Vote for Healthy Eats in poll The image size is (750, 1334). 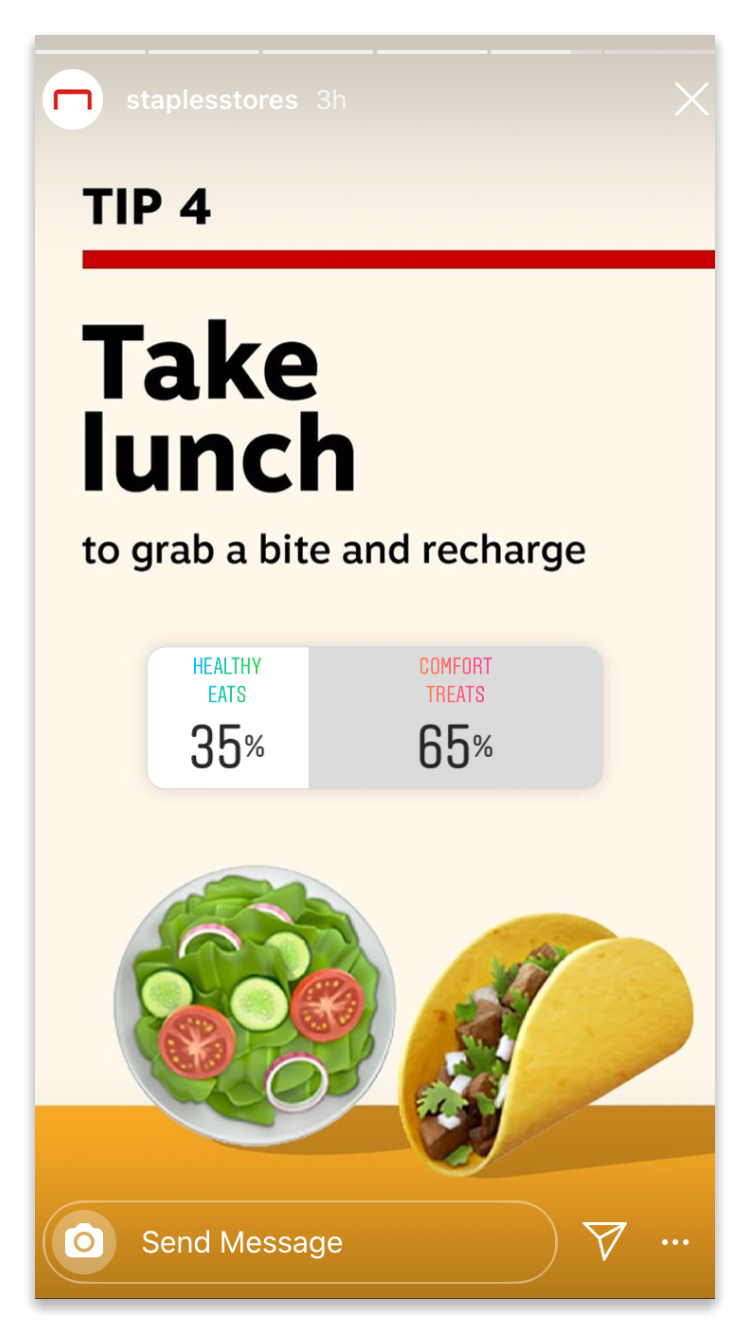[x=228, y=717]
